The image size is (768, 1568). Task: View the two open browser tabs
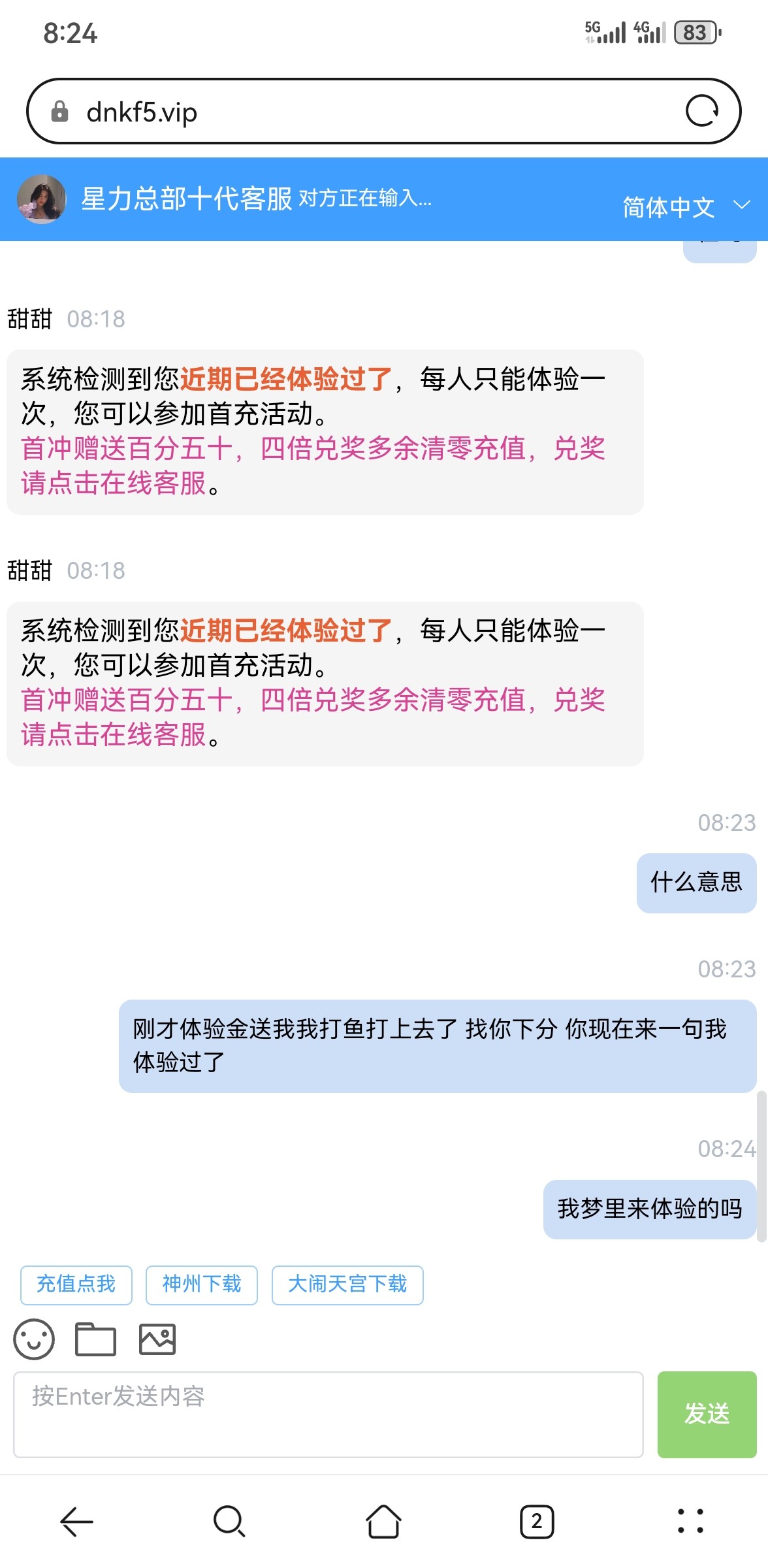click(x=536, y=1522)
